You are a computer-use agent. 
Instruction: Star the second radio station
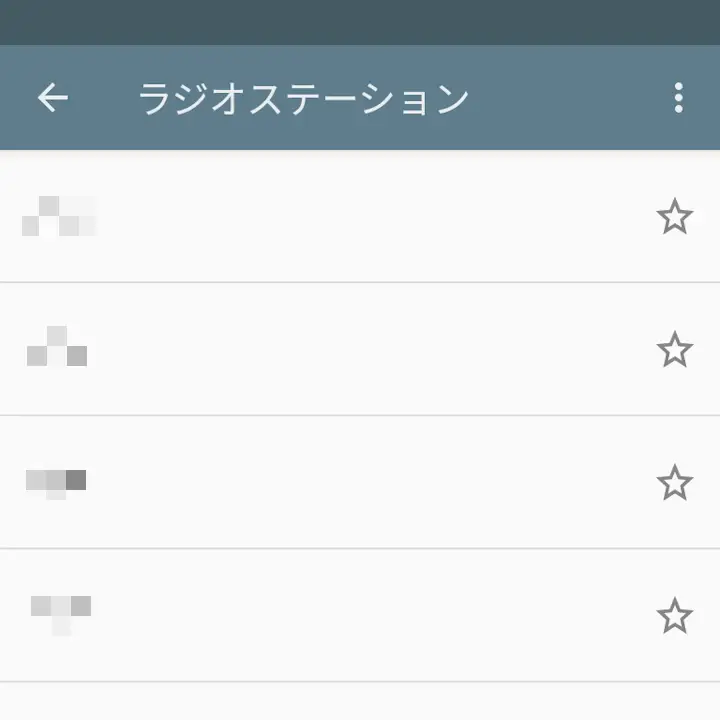click(674, 350)
